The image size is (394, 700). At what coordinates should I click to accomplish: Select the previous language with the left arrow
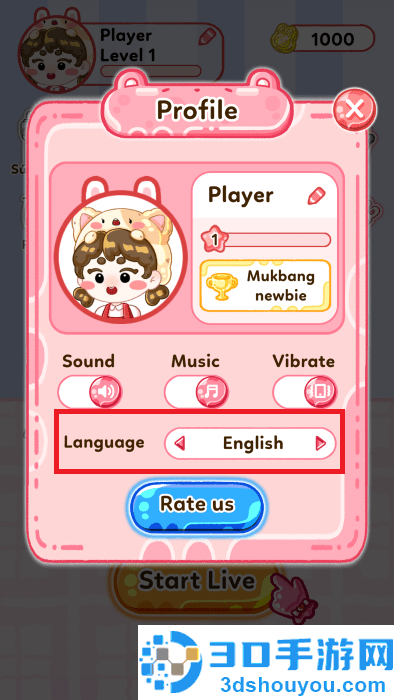coord(180,443)
